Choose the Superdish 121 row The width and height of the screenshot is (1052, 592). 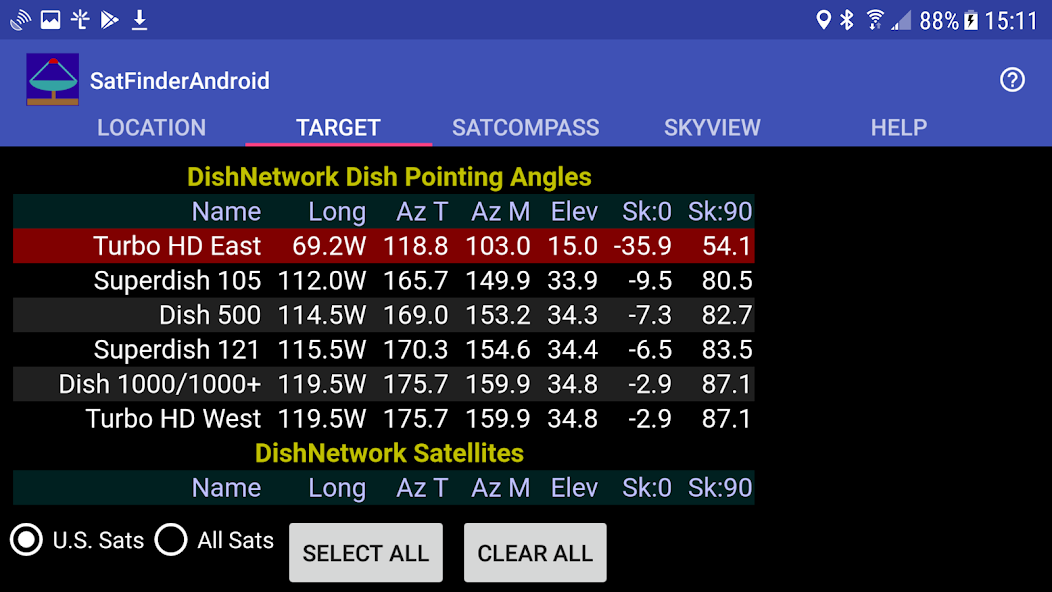383,350
